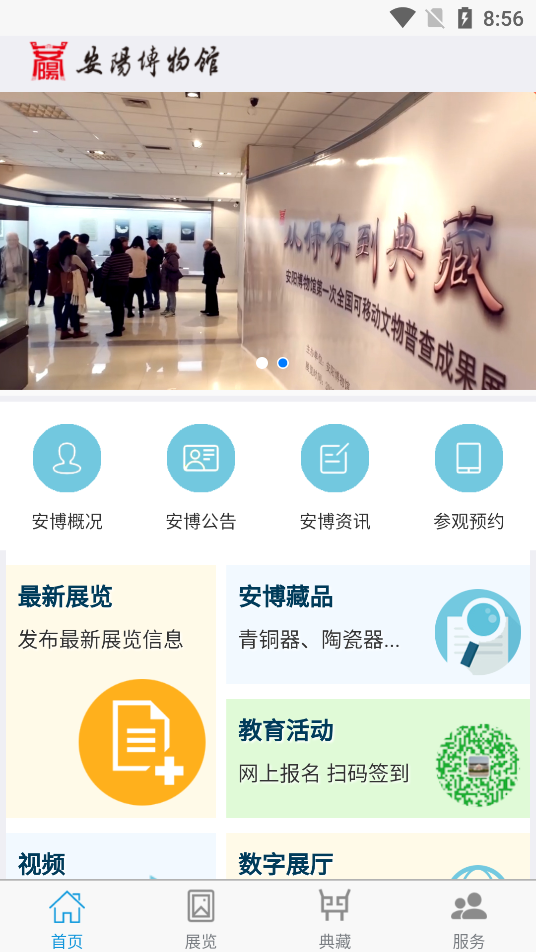Screen dimensions: 536x952
Task: Open the 视频 video card
Action: point(111,856)
